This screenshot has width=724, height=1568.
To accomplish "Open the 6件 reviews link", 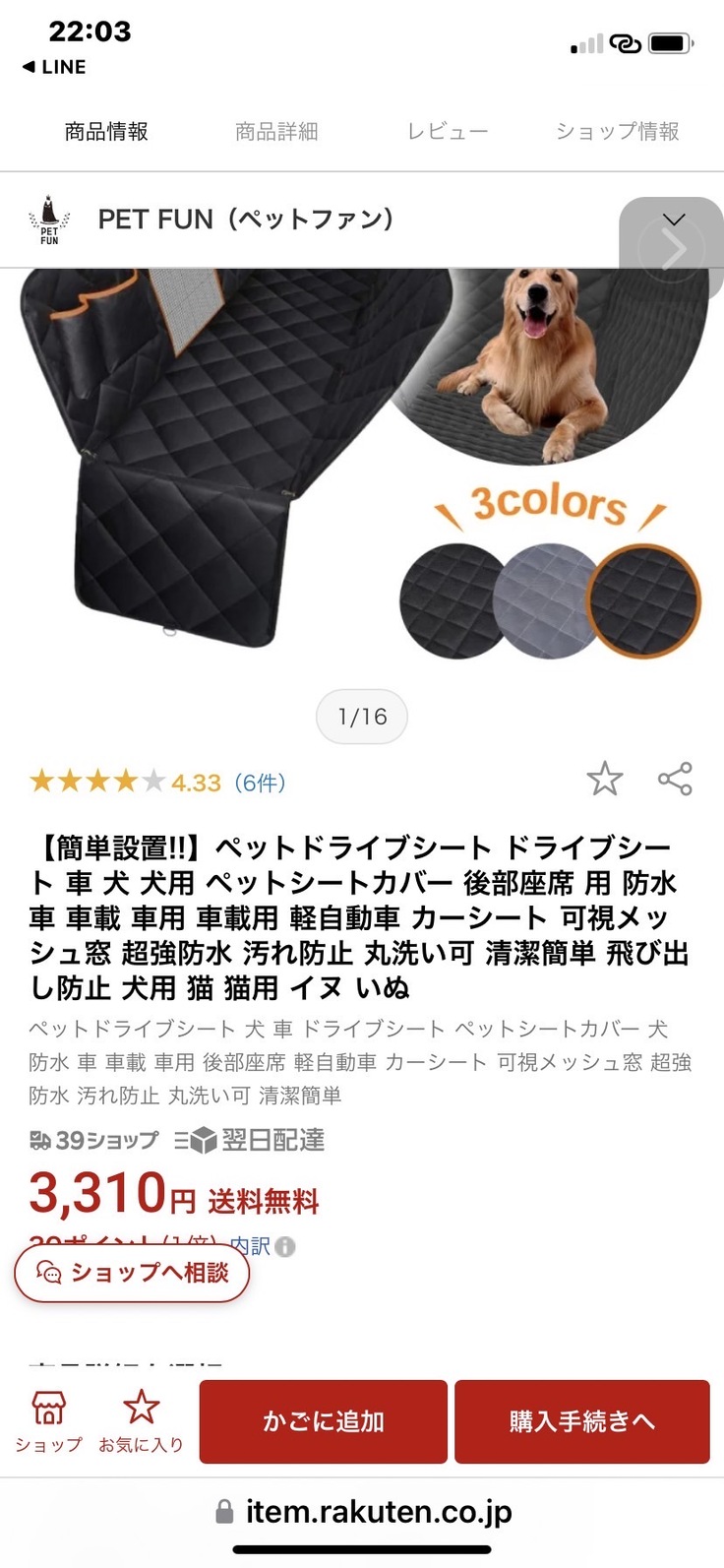I will click(260, 783).
